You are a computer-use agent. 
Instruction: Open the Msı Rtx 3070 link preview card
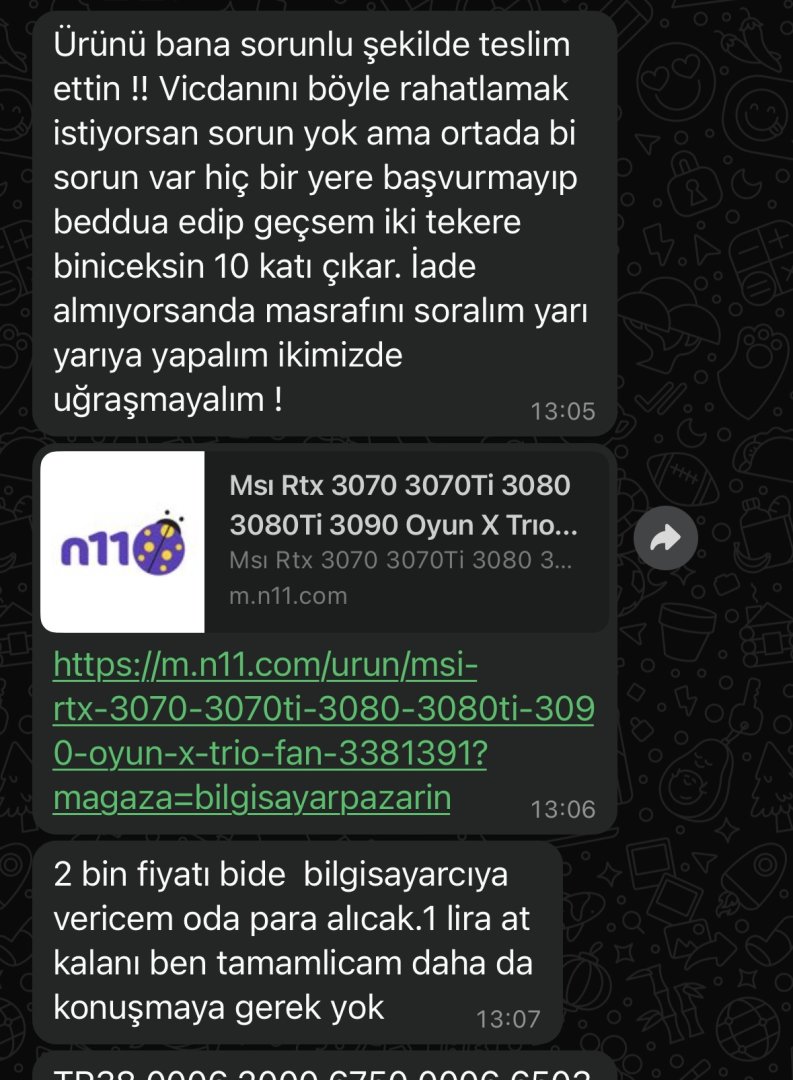tap(400, 541)
